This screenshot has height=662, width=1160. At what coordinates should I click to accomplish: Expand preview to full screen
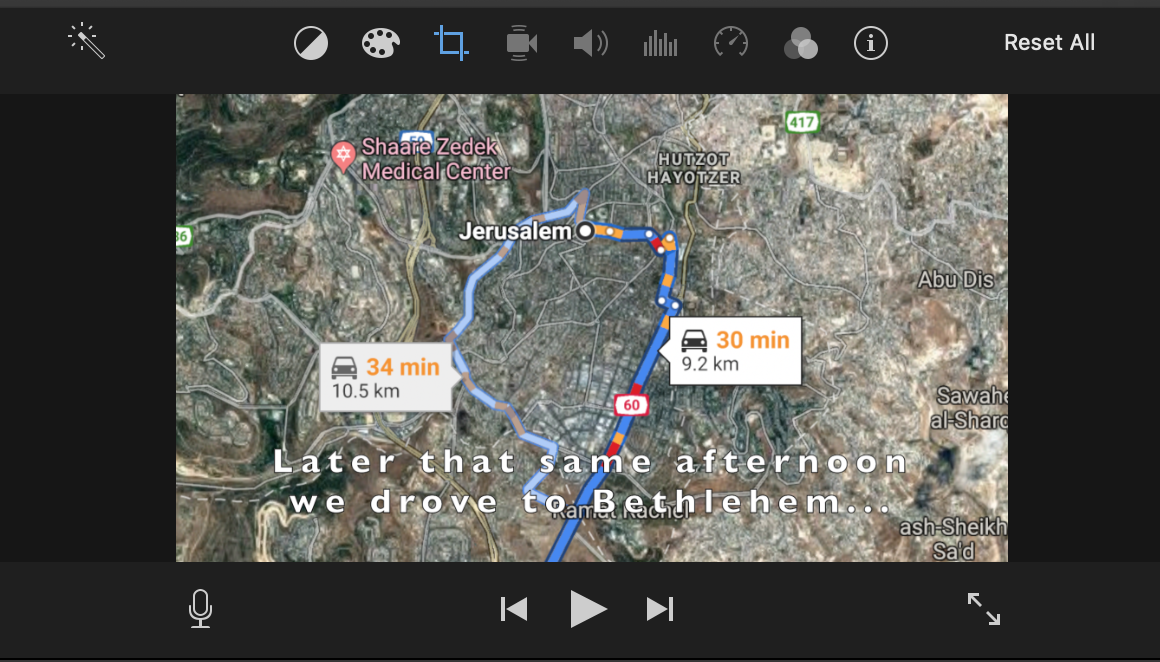(984, 608)
